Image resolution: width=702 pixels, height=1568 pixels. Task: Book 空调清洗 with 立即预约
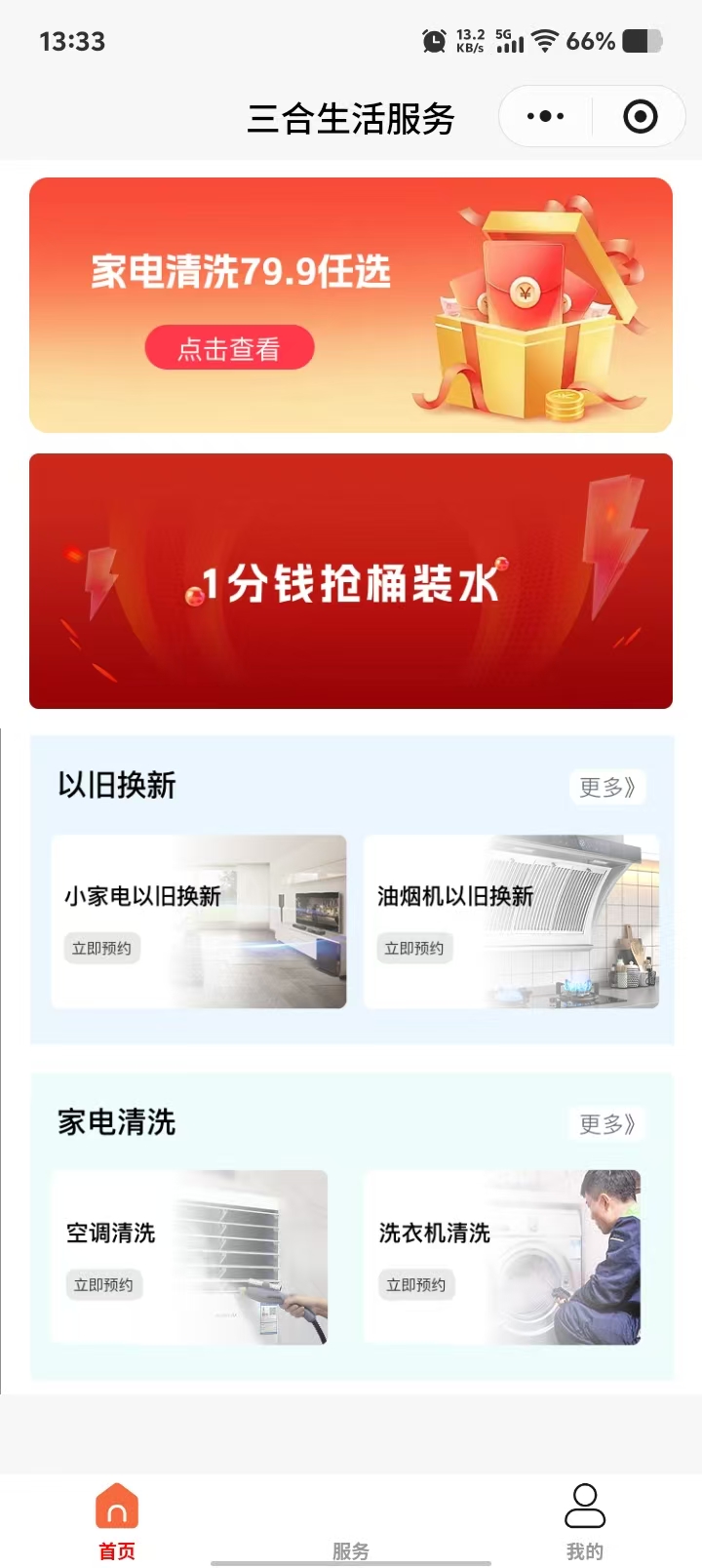tap(103, 1285)
